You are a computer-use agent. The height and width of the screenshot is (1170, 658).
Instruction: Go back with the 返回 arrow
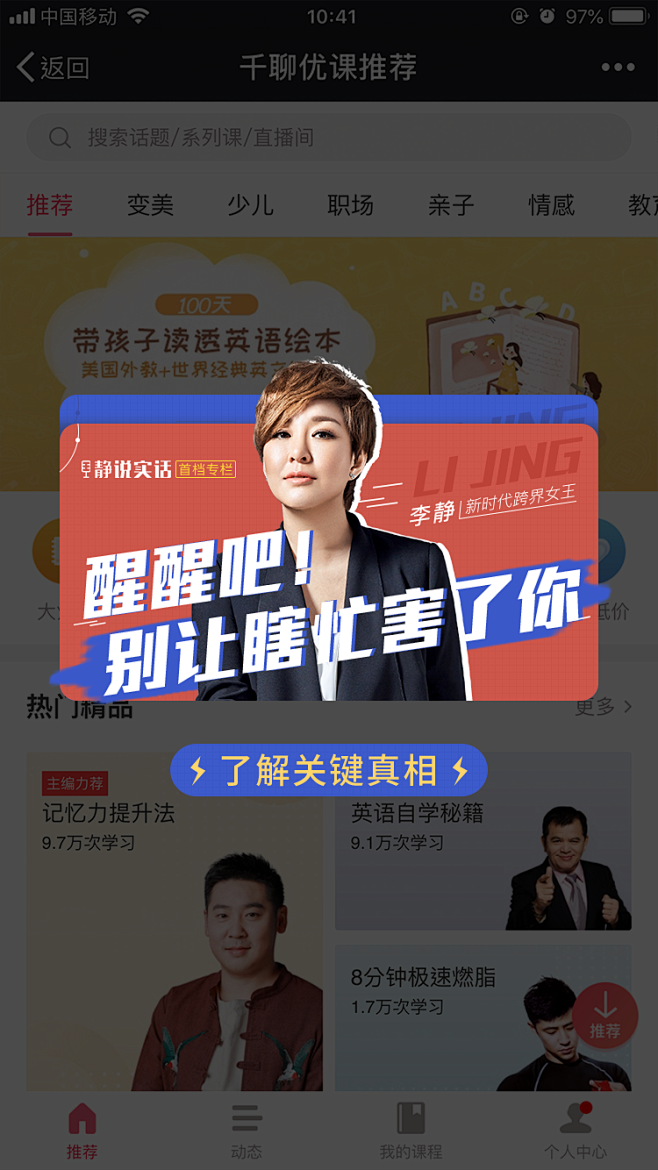(x=54, y=68)
